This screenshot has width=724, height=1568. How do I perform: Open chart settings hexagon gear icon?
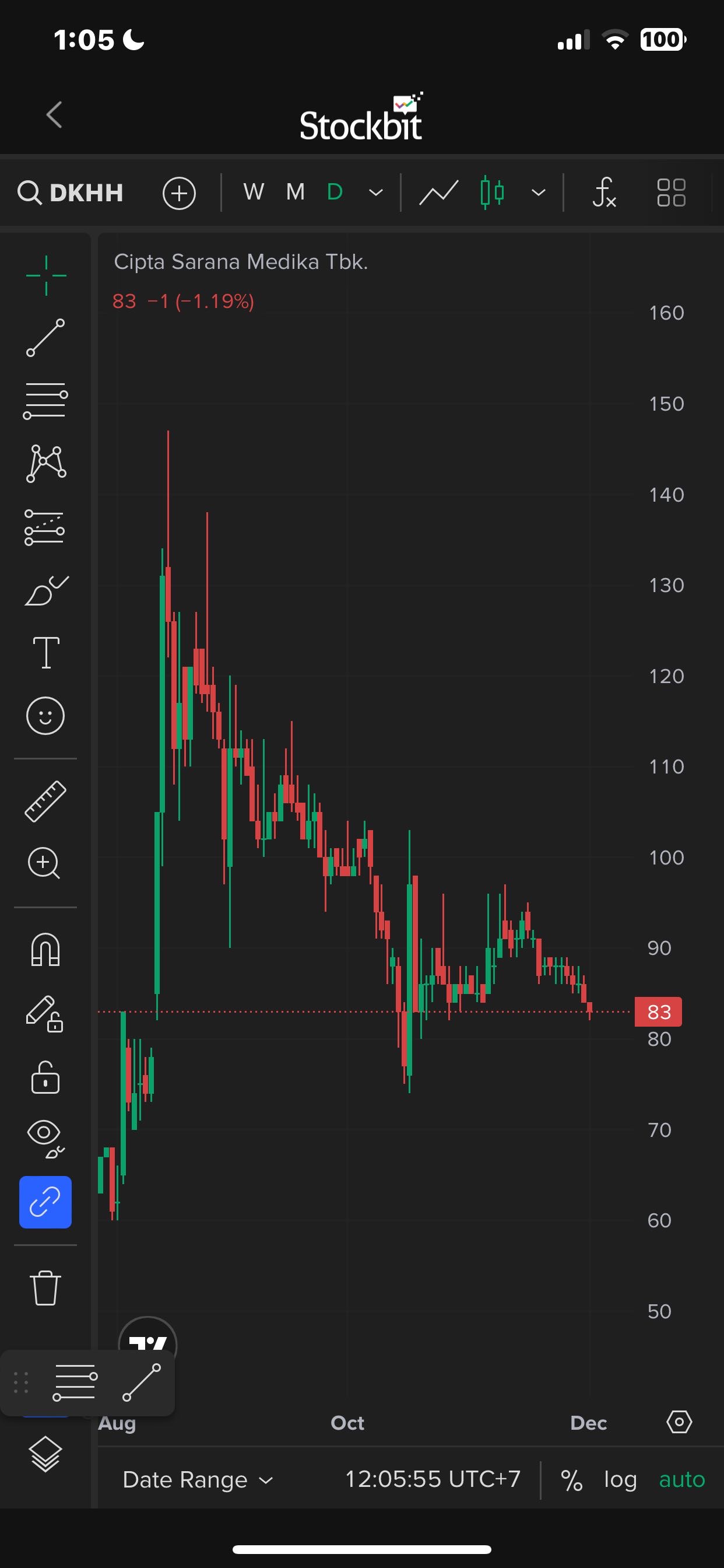679,1423
